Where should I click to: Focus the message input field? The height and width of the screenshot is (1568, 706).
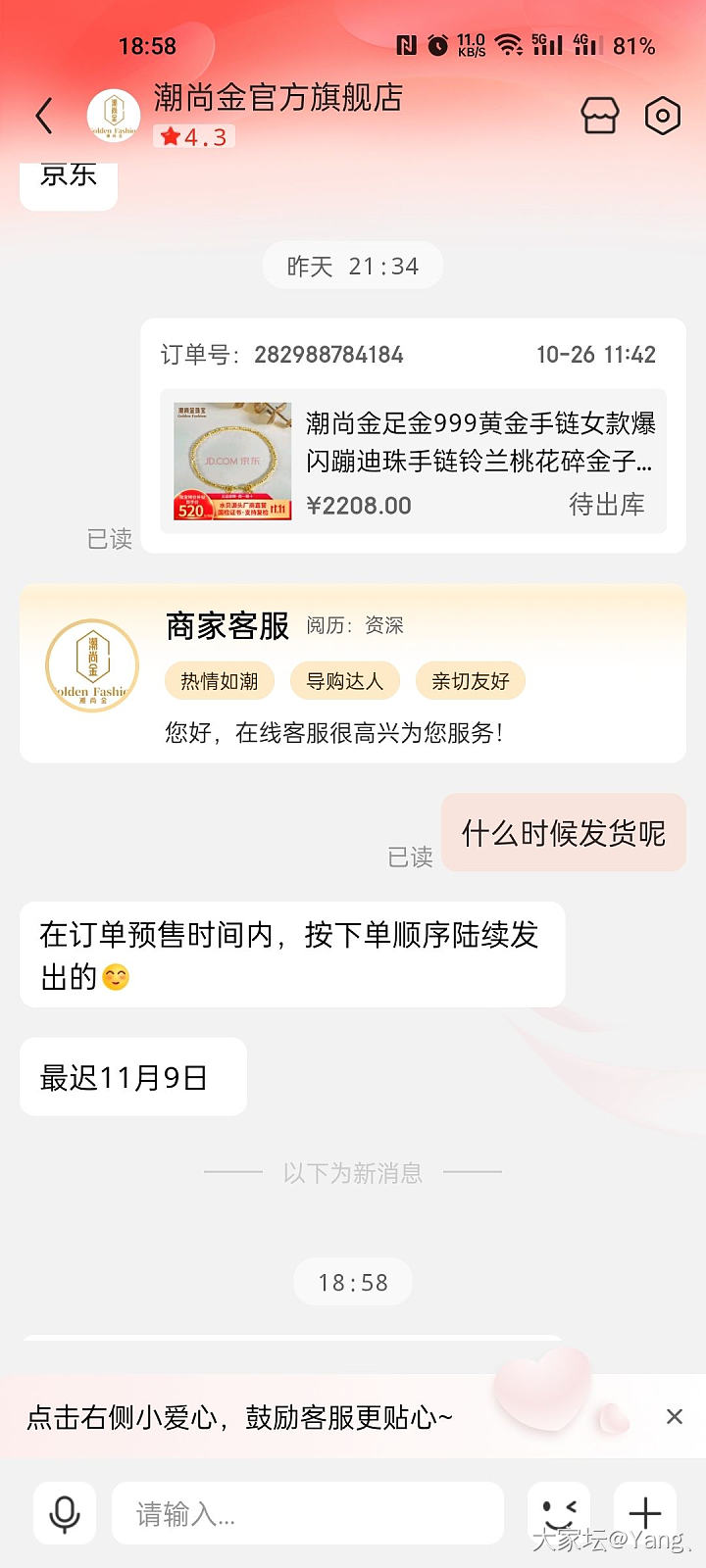tap(308, 1514)
